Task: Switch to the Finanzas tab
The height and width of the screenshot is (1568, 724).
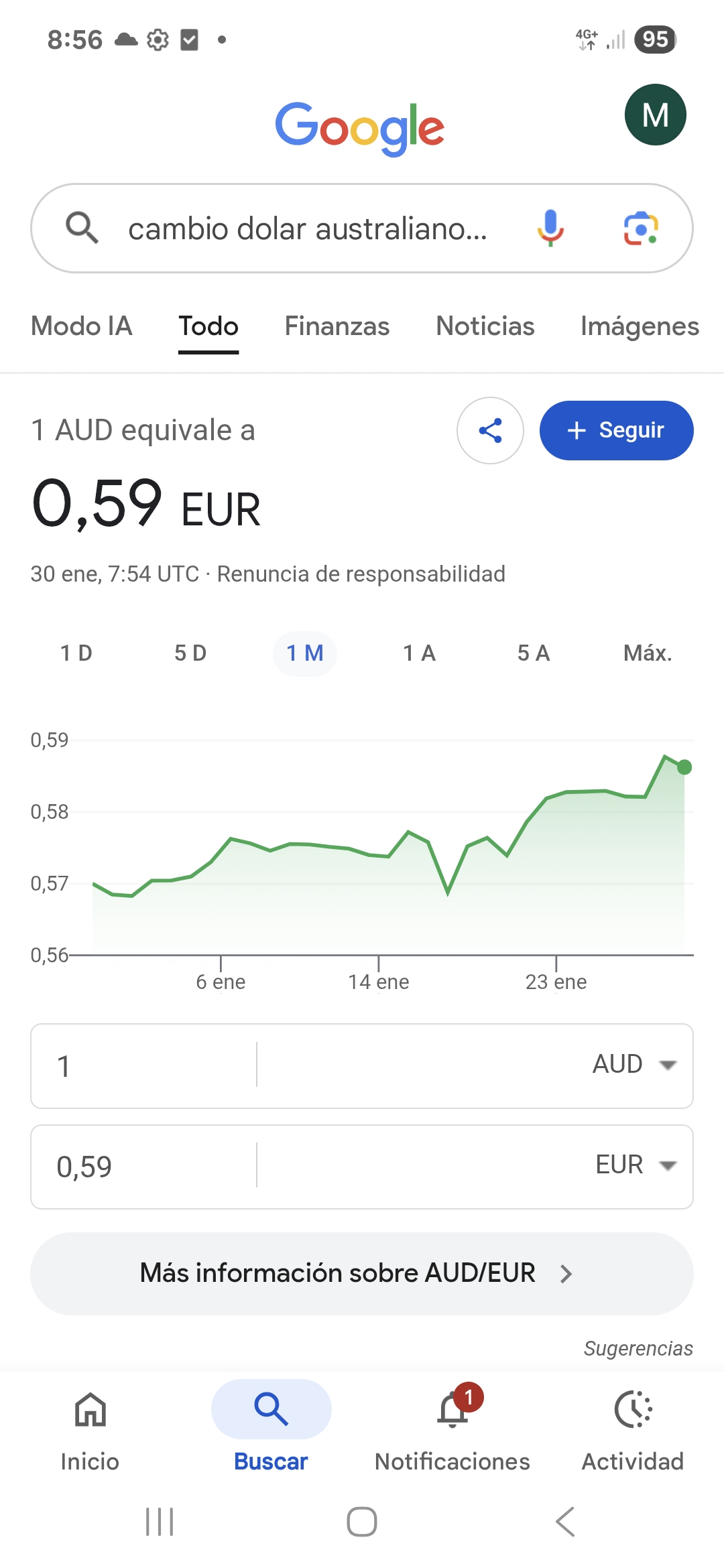Action: [337, 326]
